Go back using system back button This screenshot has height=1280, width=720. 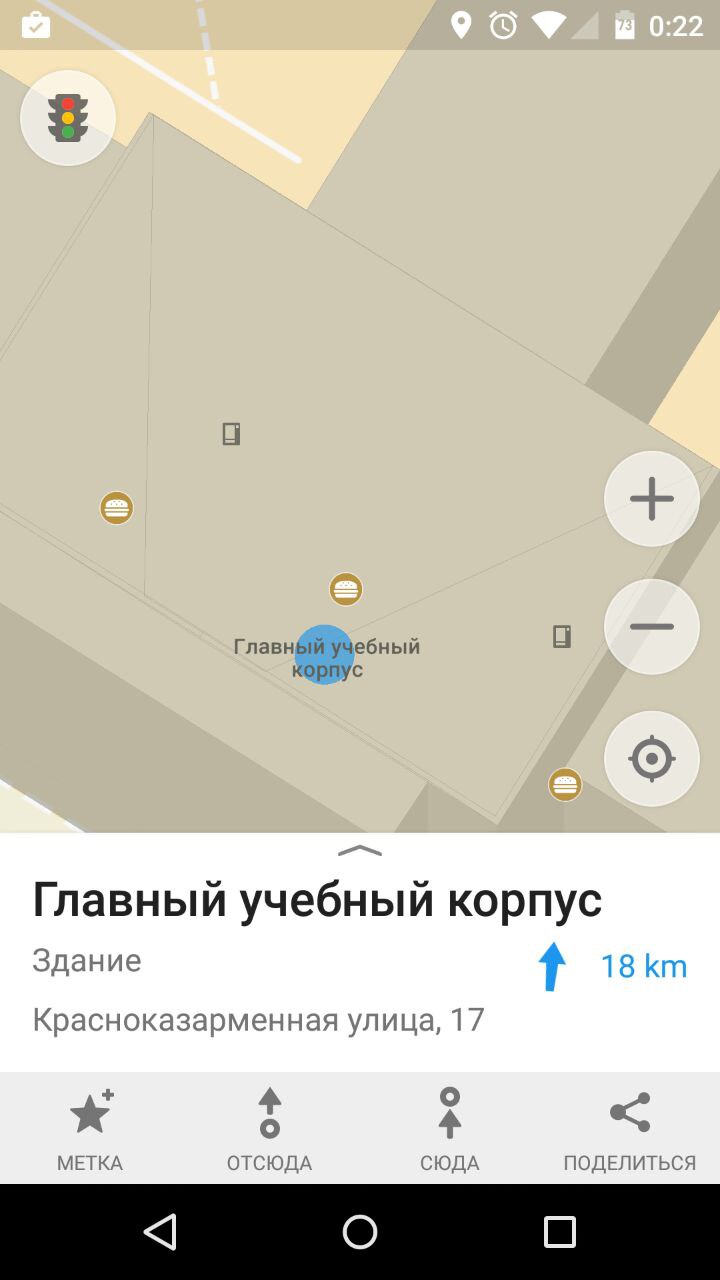coord(160,1232)
